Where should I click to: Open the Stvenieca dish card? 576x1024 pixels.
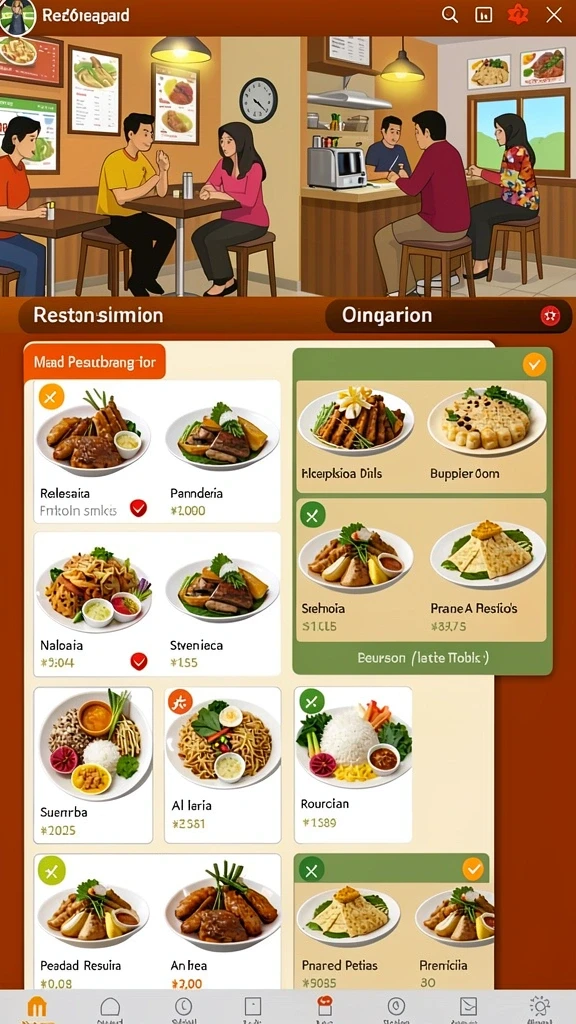pyautogui.click(x=221, y=604)
